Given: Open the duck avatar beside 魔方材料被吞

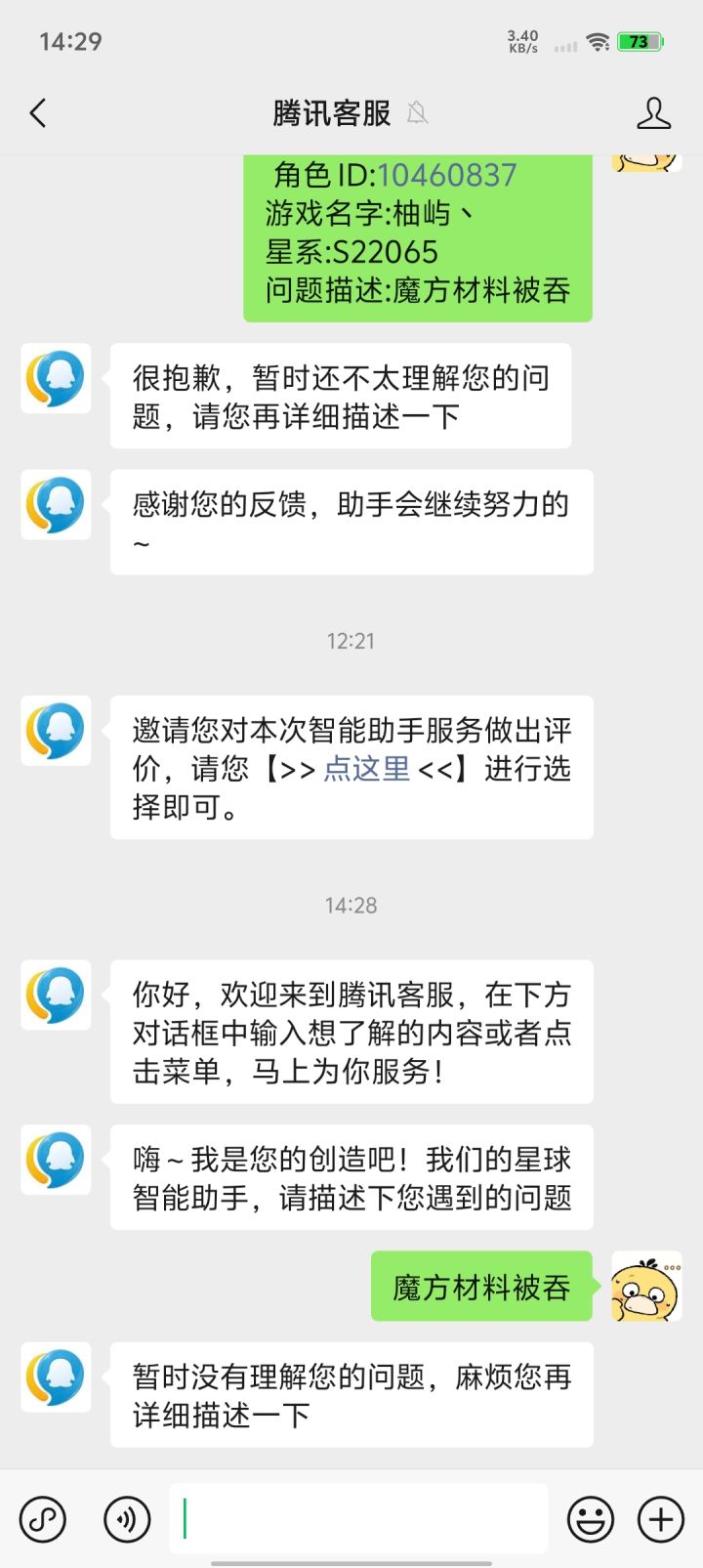Looking at the screenshot, I should (646, 1286).
